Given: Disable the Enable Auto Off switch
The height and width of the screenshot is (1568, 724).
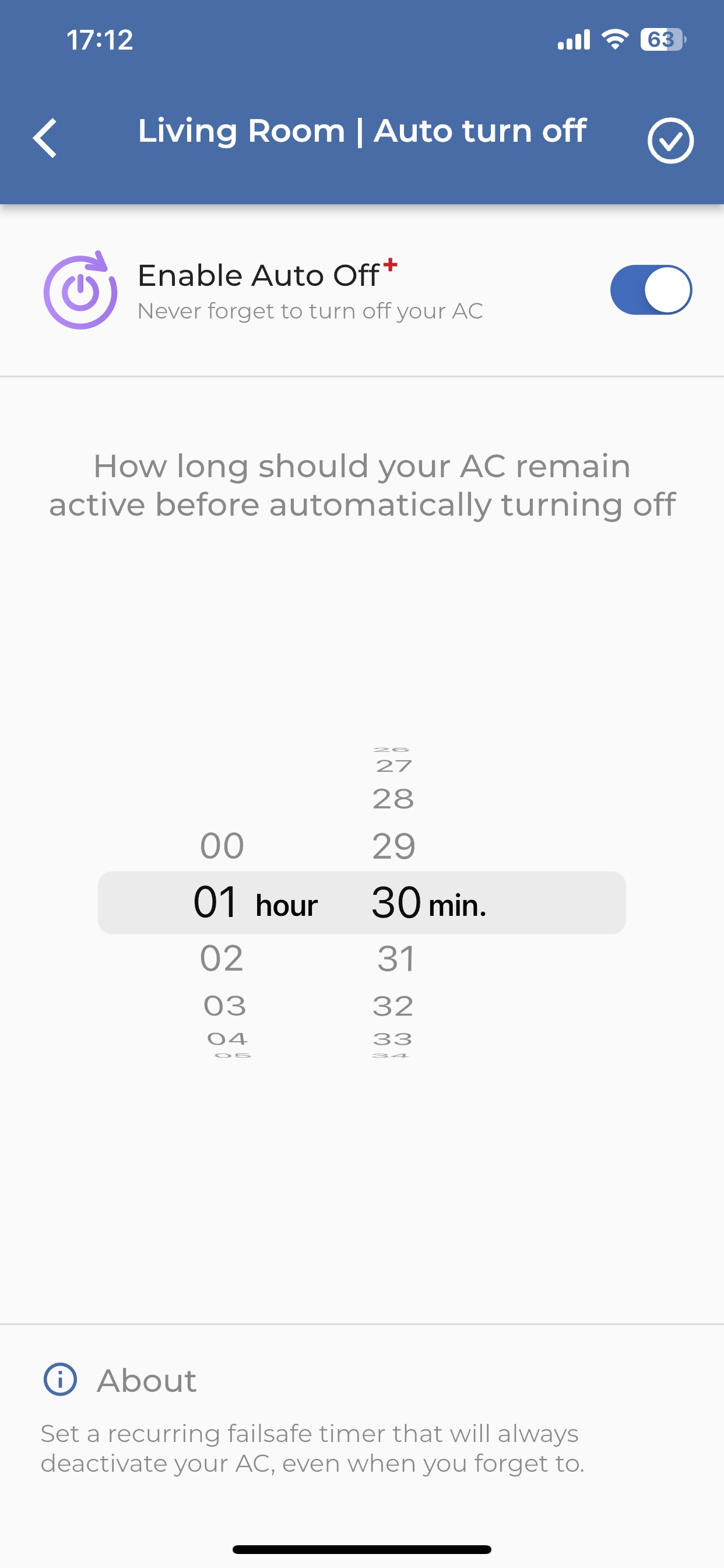Looking at the screenshot, I should click(x=651, y=290).
